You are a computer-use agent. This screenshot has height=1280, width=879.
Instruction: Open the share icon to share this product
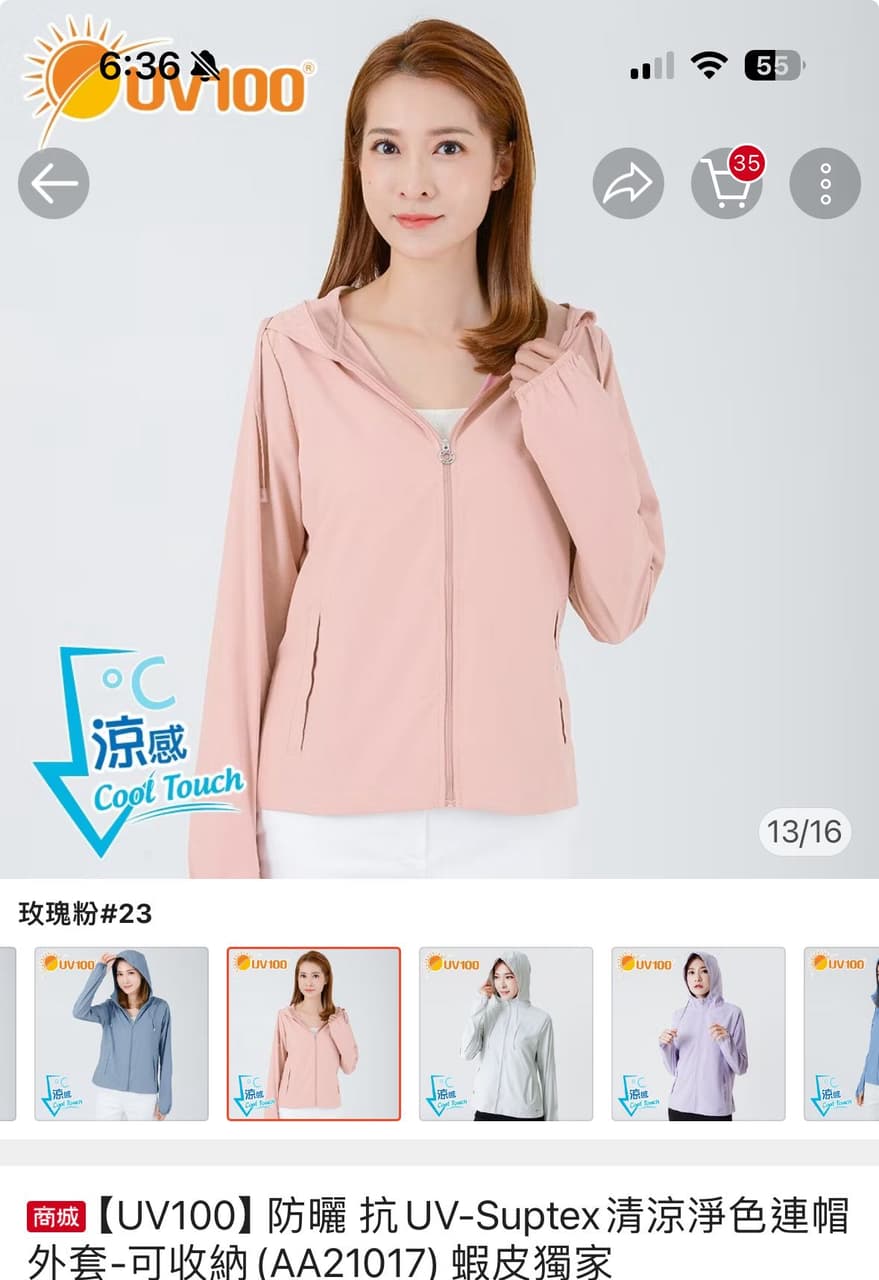click(627, 182)
